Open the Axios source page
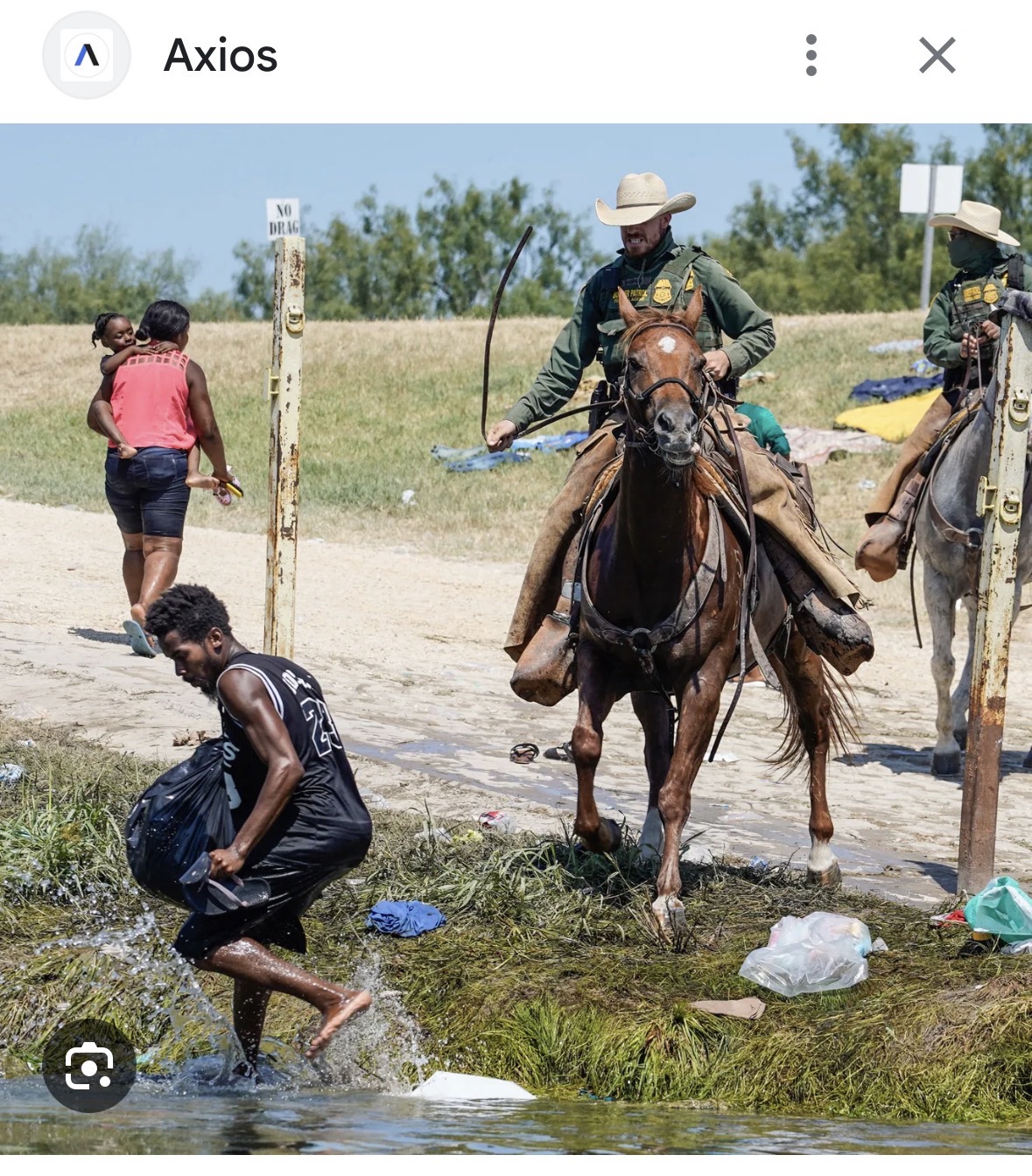The width and height of the screenshot is (1032, 1176). pyautogui.click(x=220, y=56)
